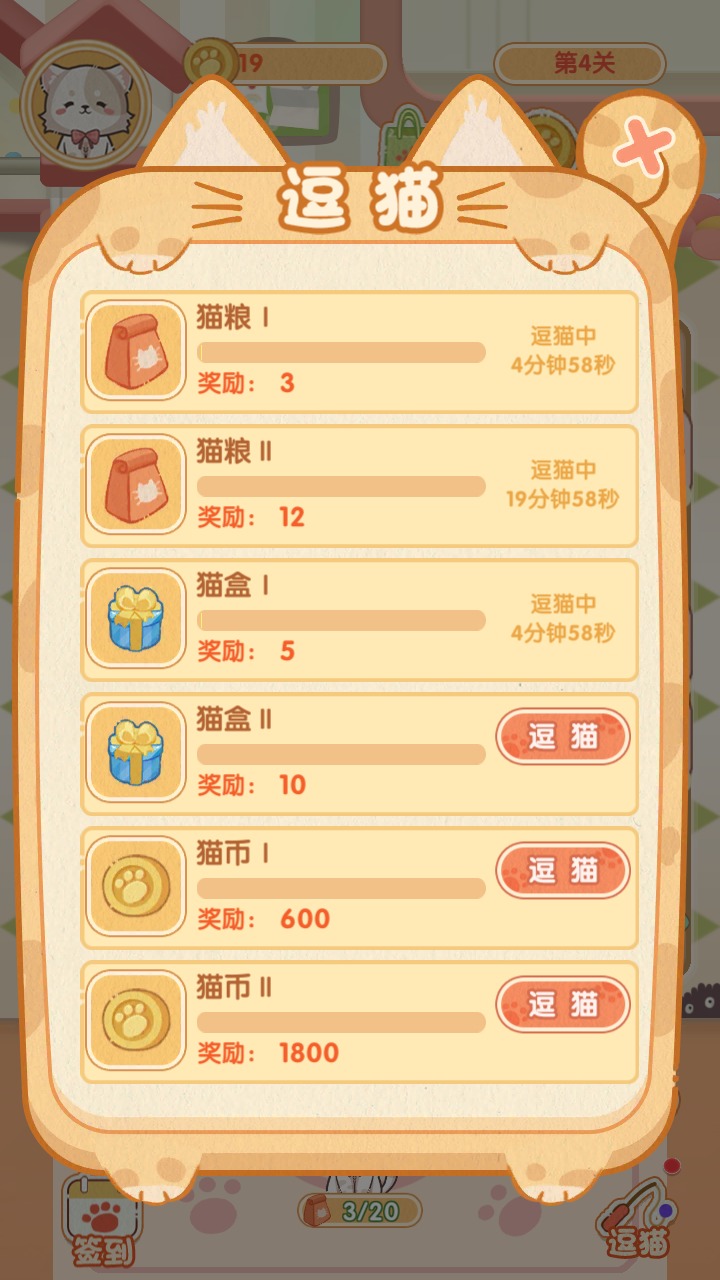The width and height of the screenshot is (720, 1280).
Task: Select the 猫币 I gold paw coin icon
Action: pos(135,887)
